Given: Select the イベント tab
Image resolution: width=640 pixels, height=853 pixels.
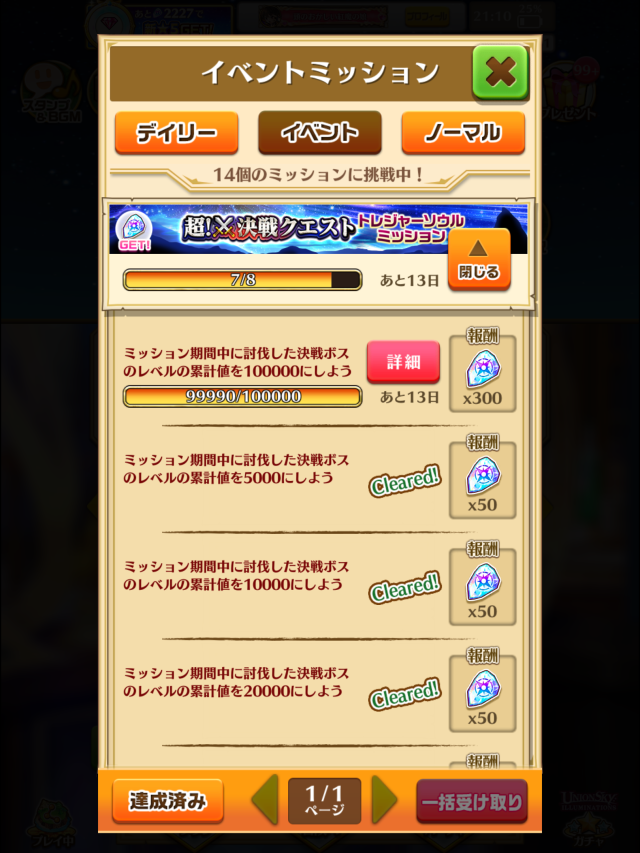Looking at the screenshot, I should (x=319, y=132).
